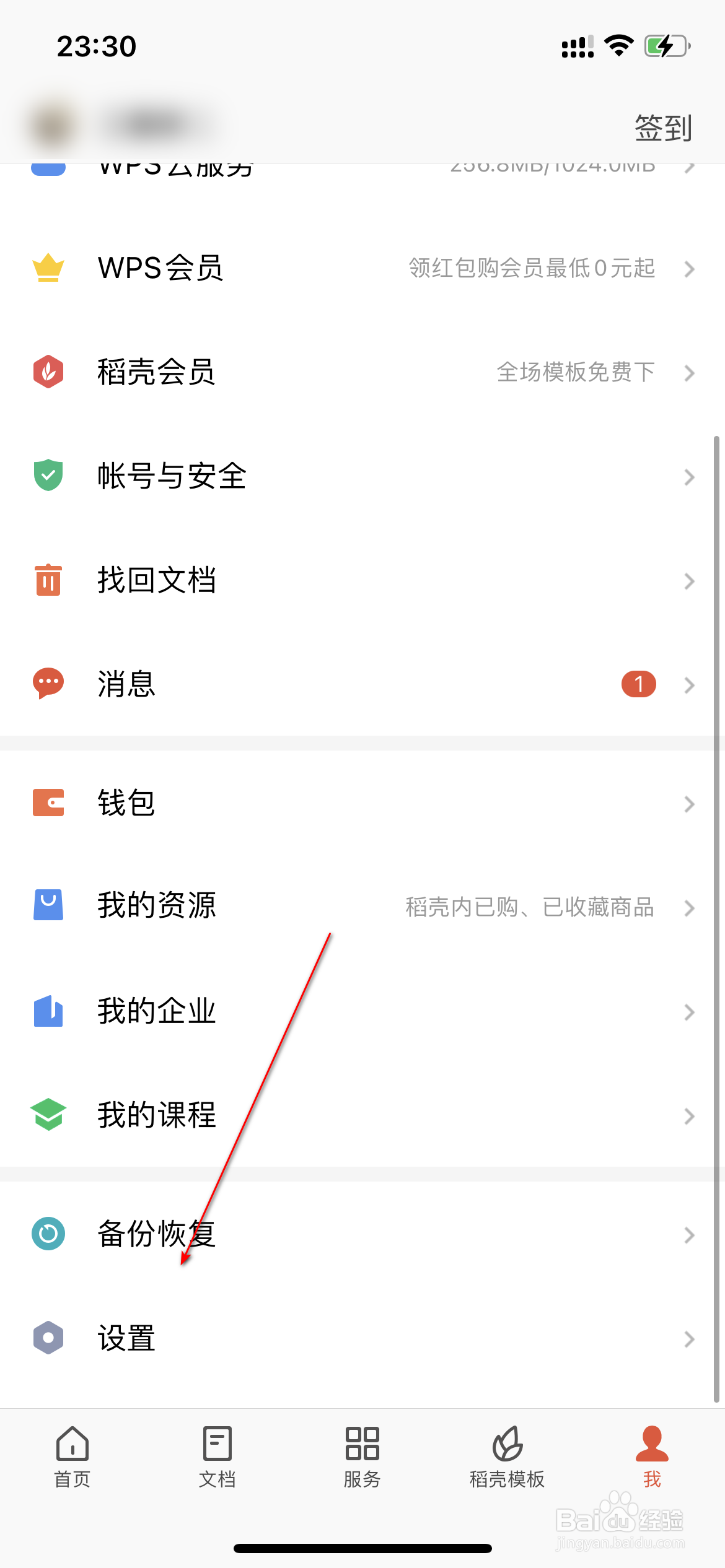Screen dimensions: 725x1568
Task: Tap the 设置 gear icon
Action: tap(48, 1338)
